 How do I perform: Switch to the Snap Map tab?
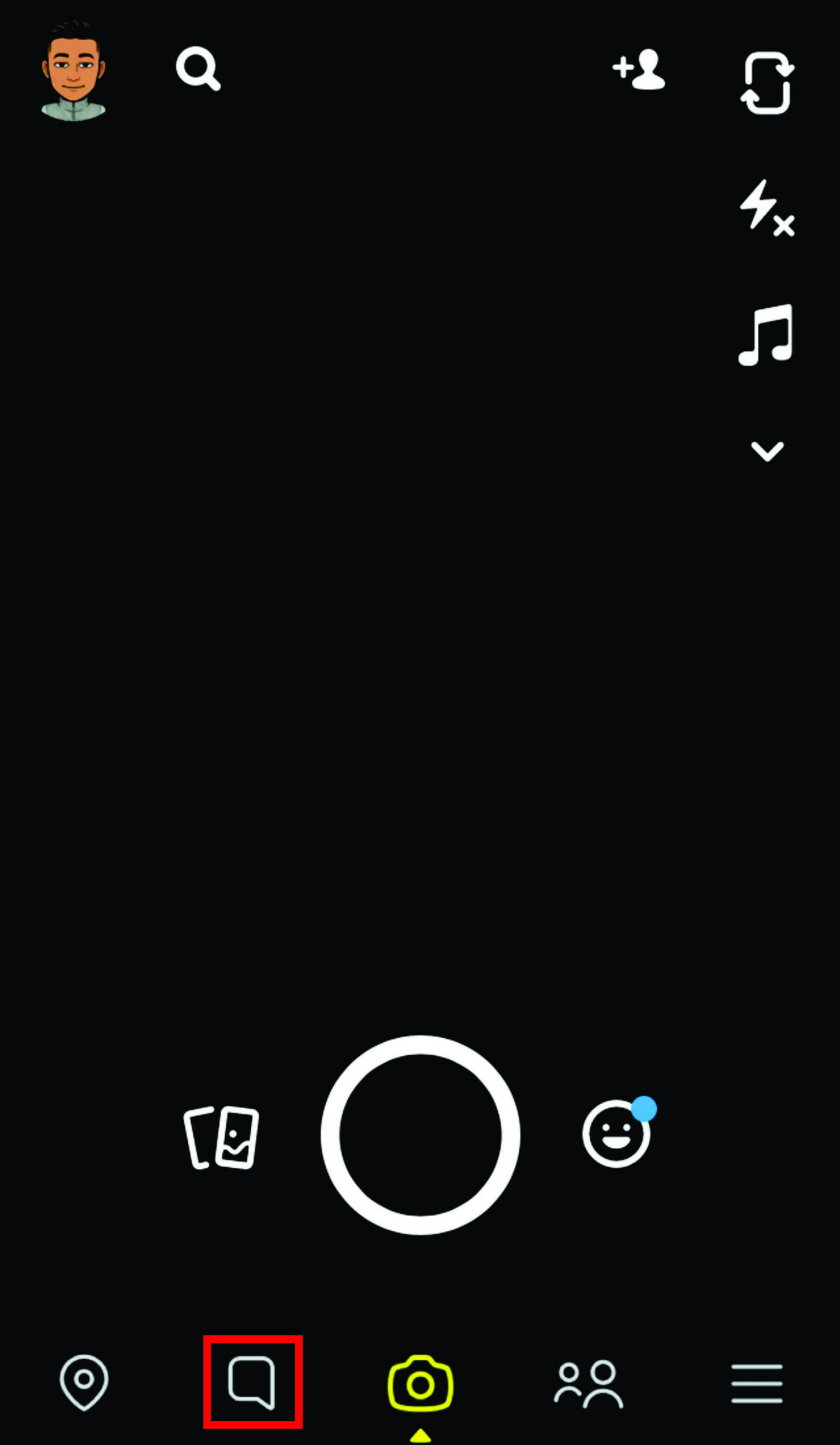(84, 1383)
